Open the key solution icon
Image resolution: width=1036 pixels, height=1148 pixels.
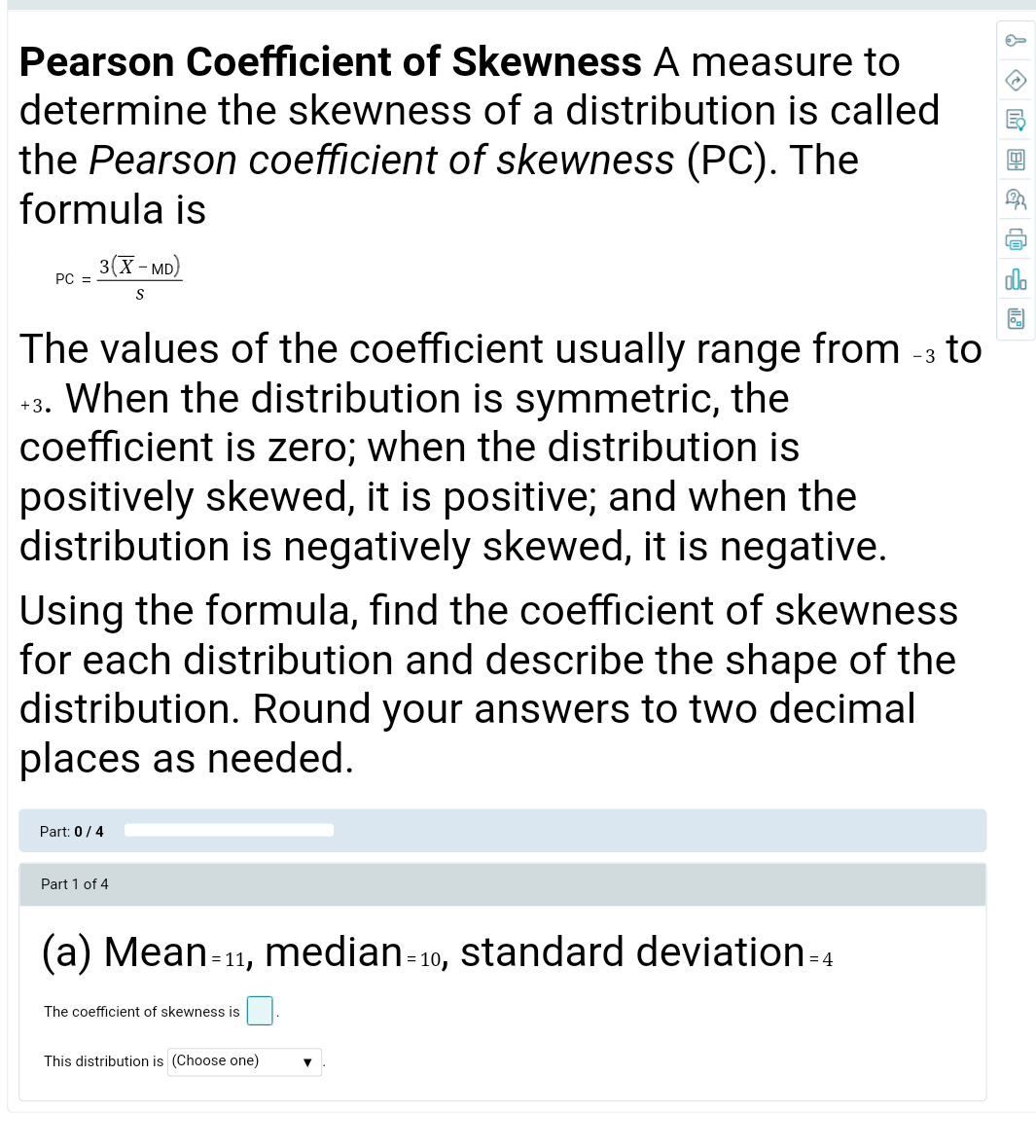pyautogui.click(x=1016, y=40)
